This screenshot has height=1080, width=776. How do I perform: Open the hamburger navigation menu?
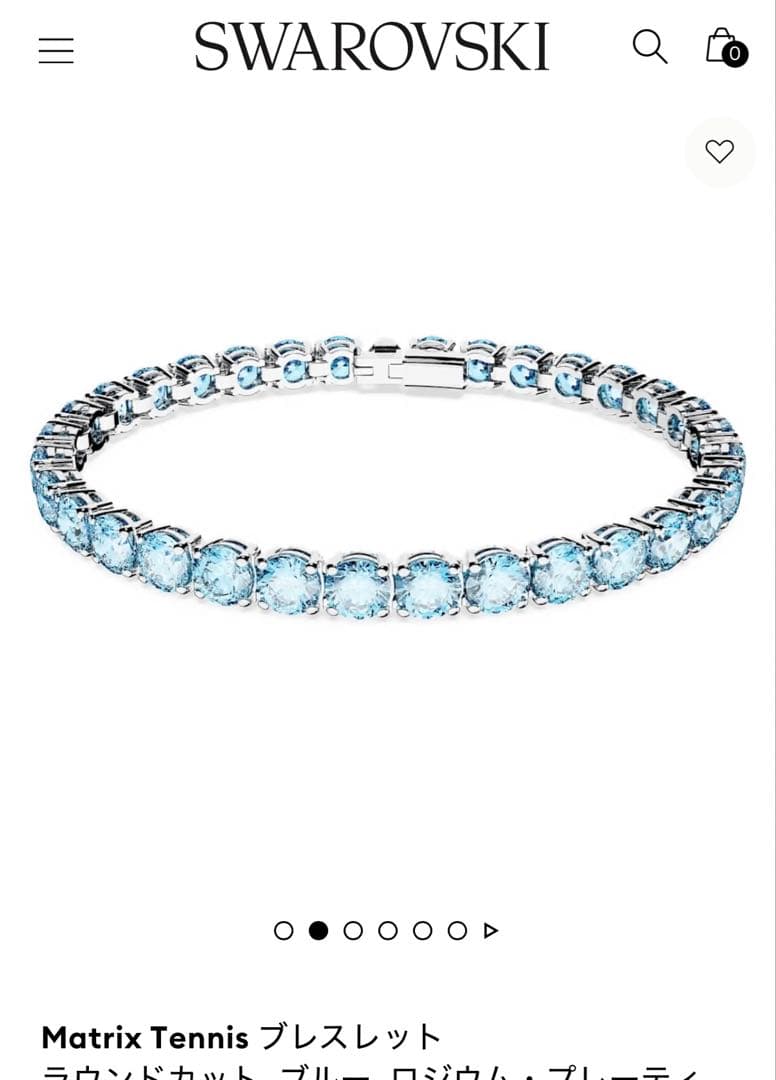(x=56, y=50)
